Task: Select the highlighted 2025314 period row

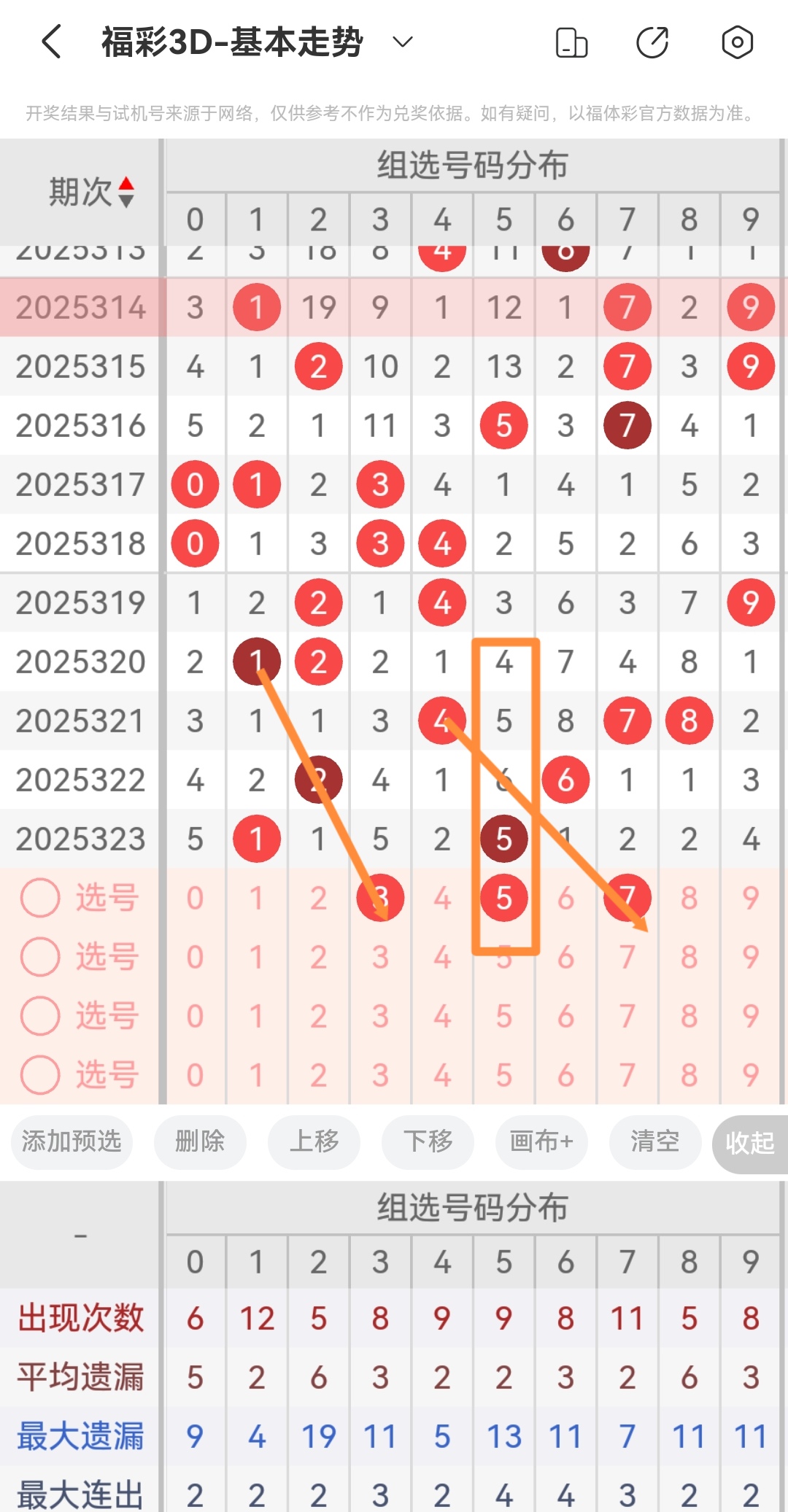Action: (x=82, y=307)
